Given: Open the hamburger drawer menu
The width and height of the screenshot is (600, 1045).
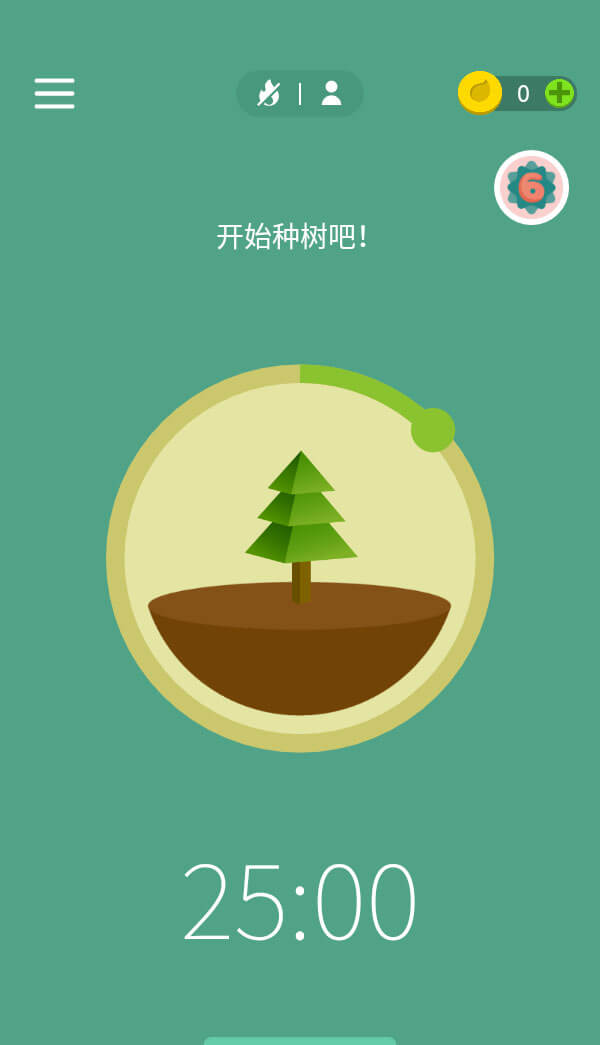Looking at the screenshot, I should point(54,93).
